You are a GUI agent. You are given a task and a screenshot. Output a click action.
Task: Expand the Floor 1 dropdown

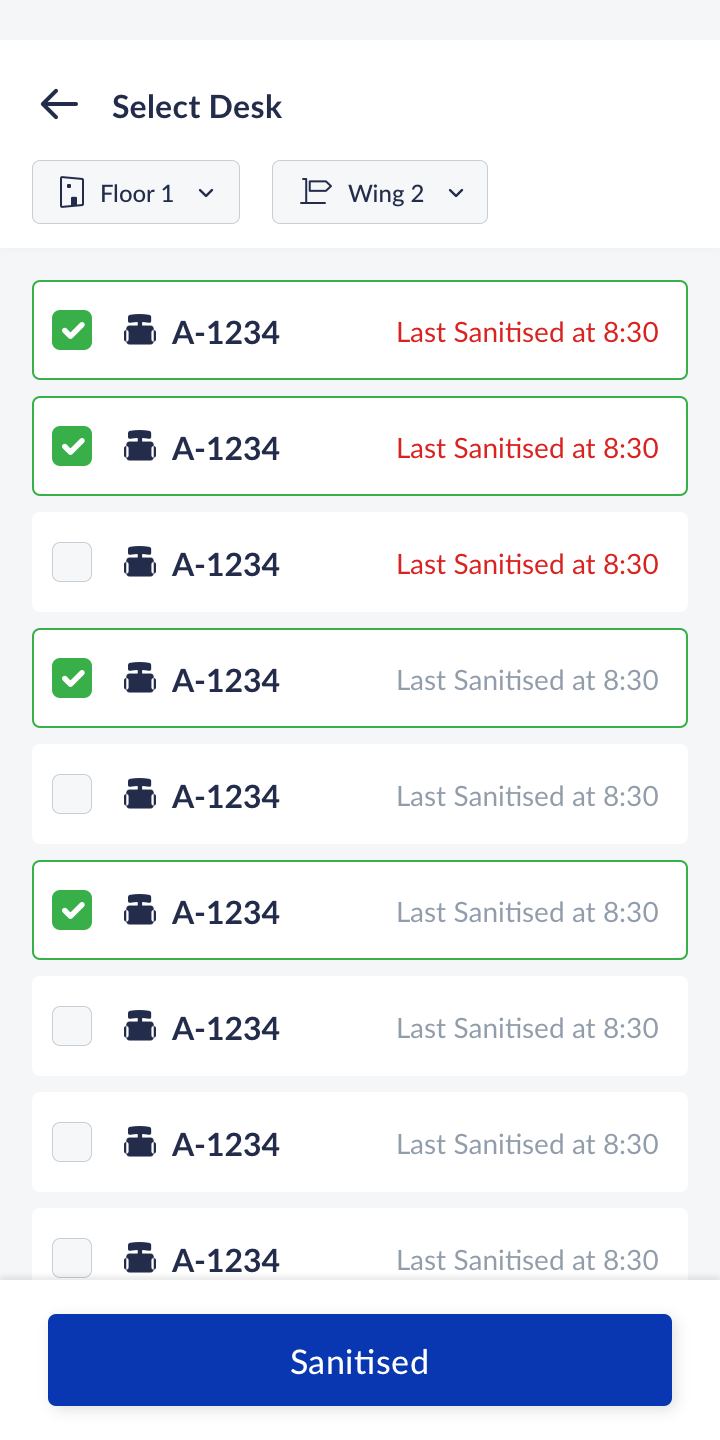coord(136,192)
